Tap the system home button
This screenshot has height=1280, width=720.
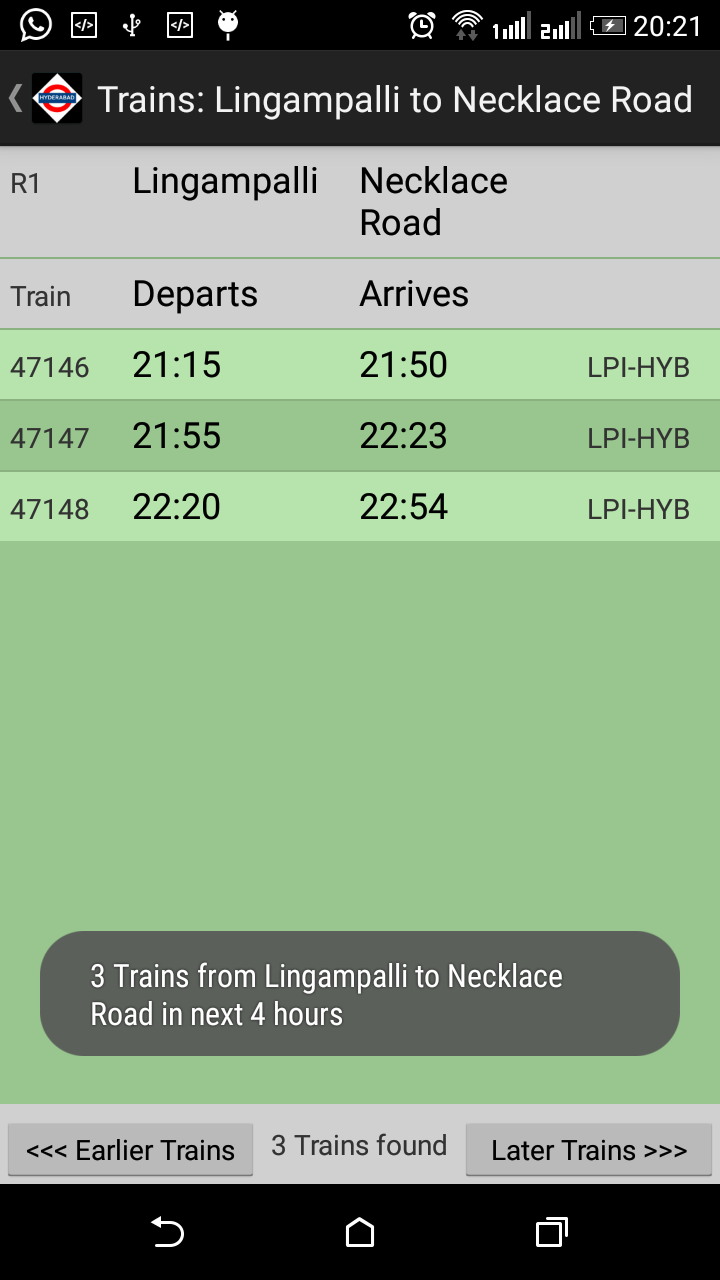point(360,1233)
